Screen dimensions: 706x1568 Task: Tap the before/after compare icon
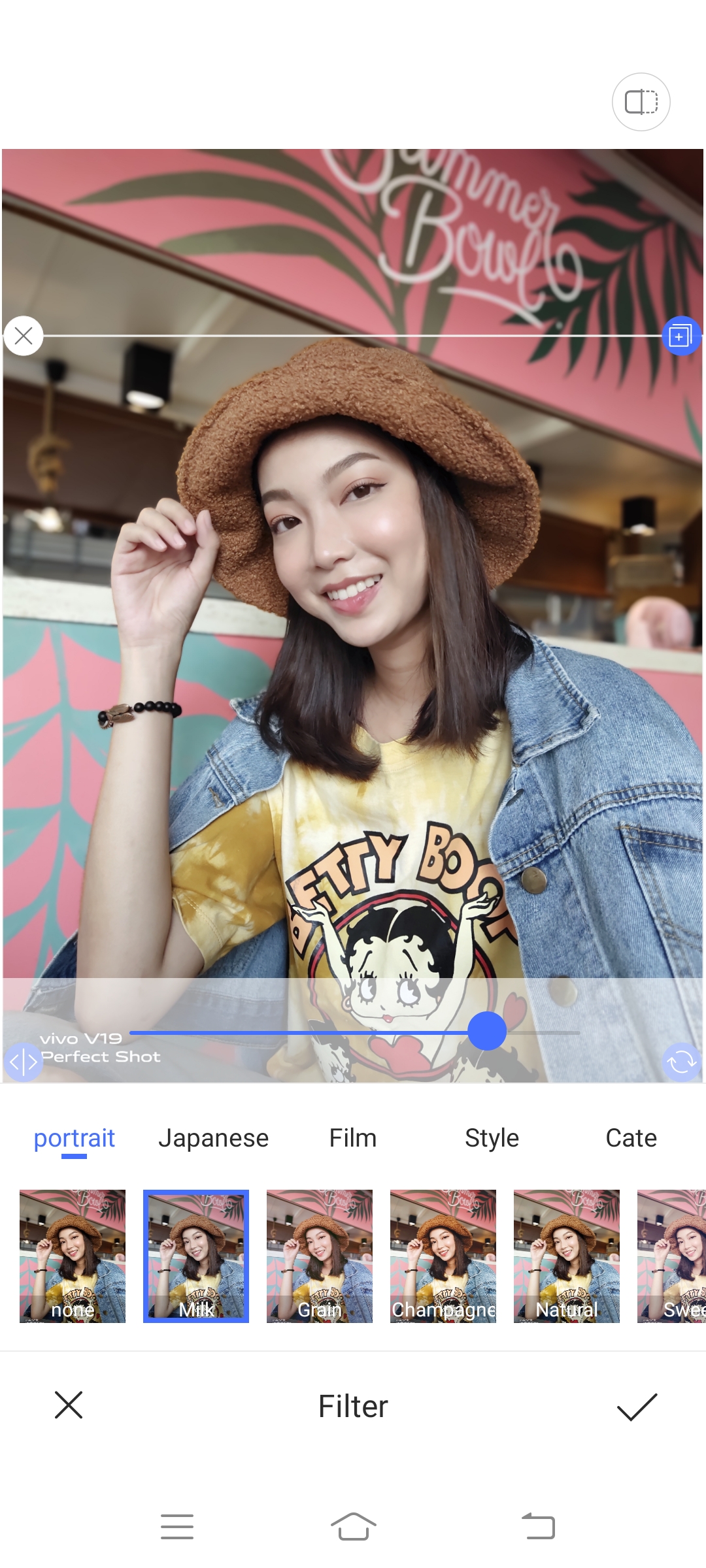pyautogui.click(x=641, y=102)
